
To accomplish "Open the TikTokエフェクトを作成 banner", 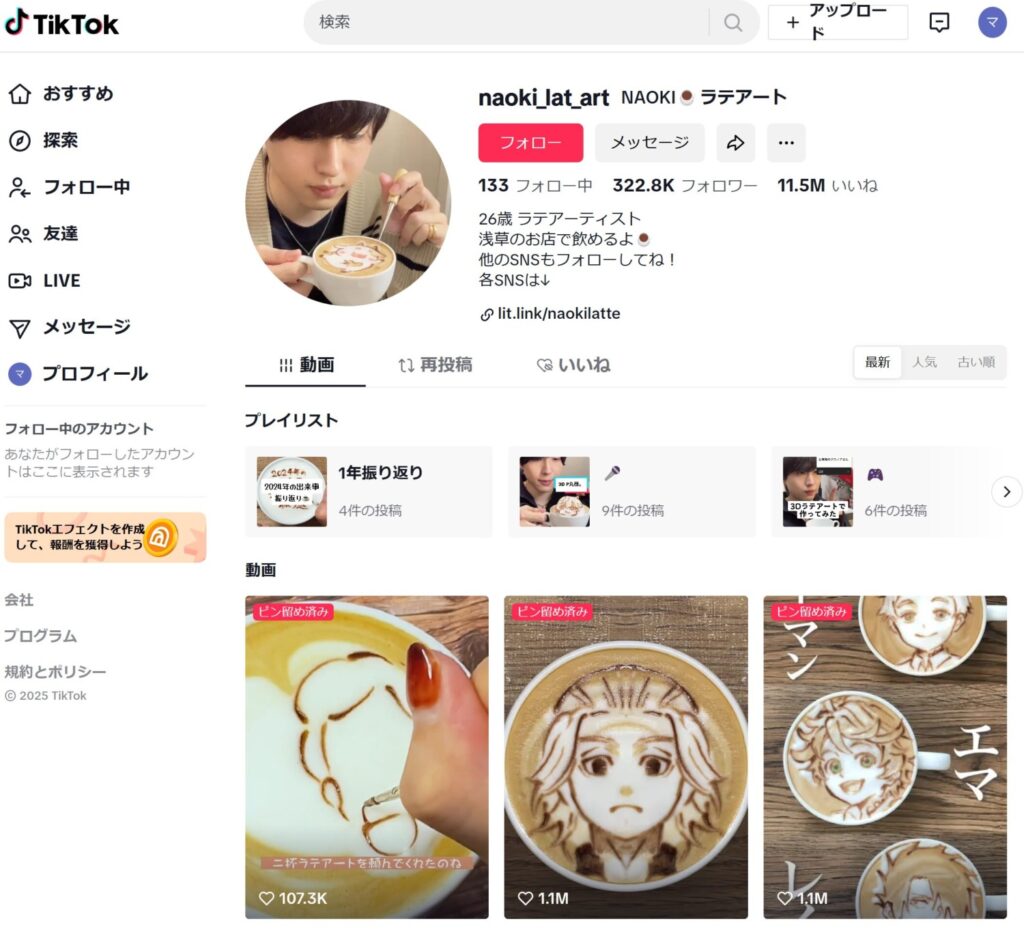I will (105, 537).
